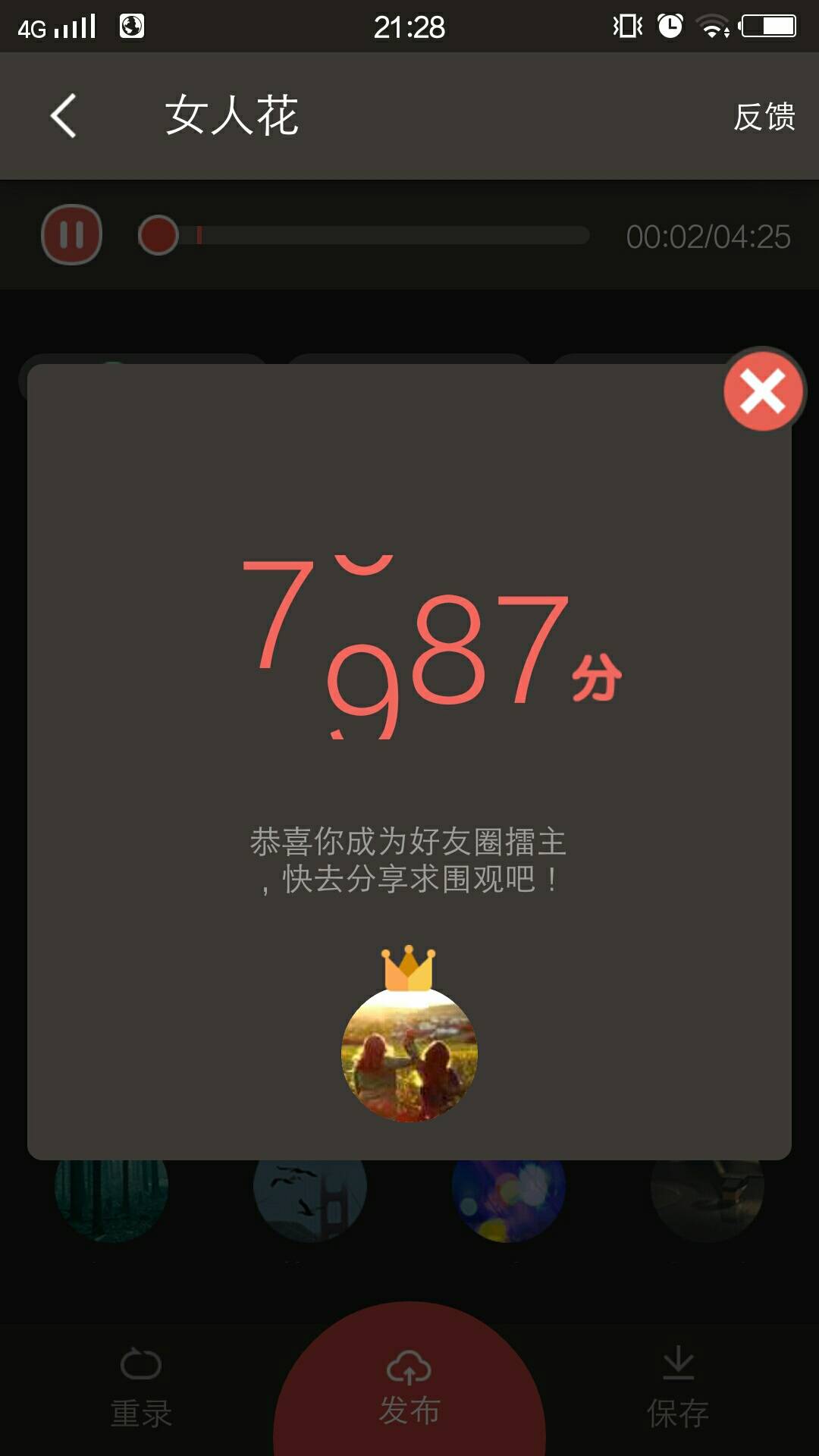819x1456 pixels.
Task: Close the score popup
Action: click(763, 391)
